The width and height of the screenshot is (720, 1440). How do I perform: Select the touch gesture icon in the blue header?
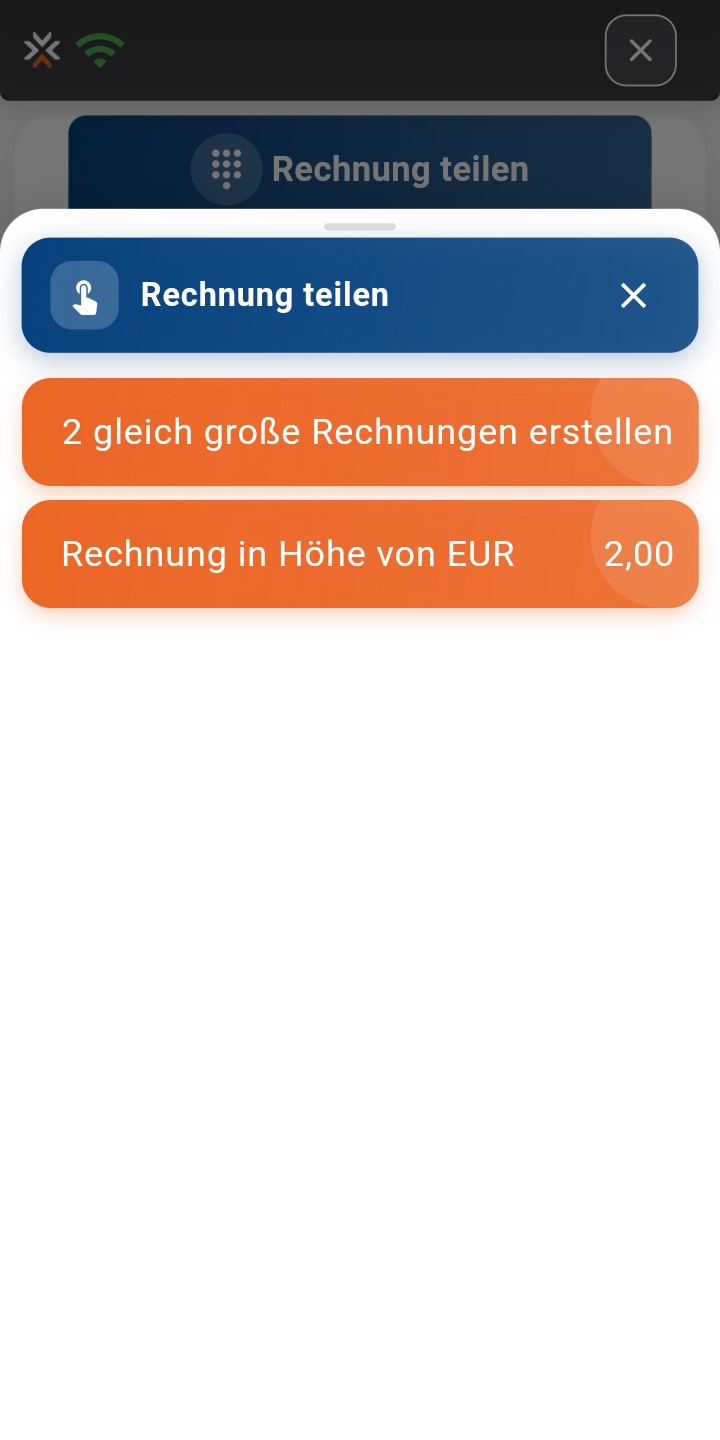coord(84,294)
